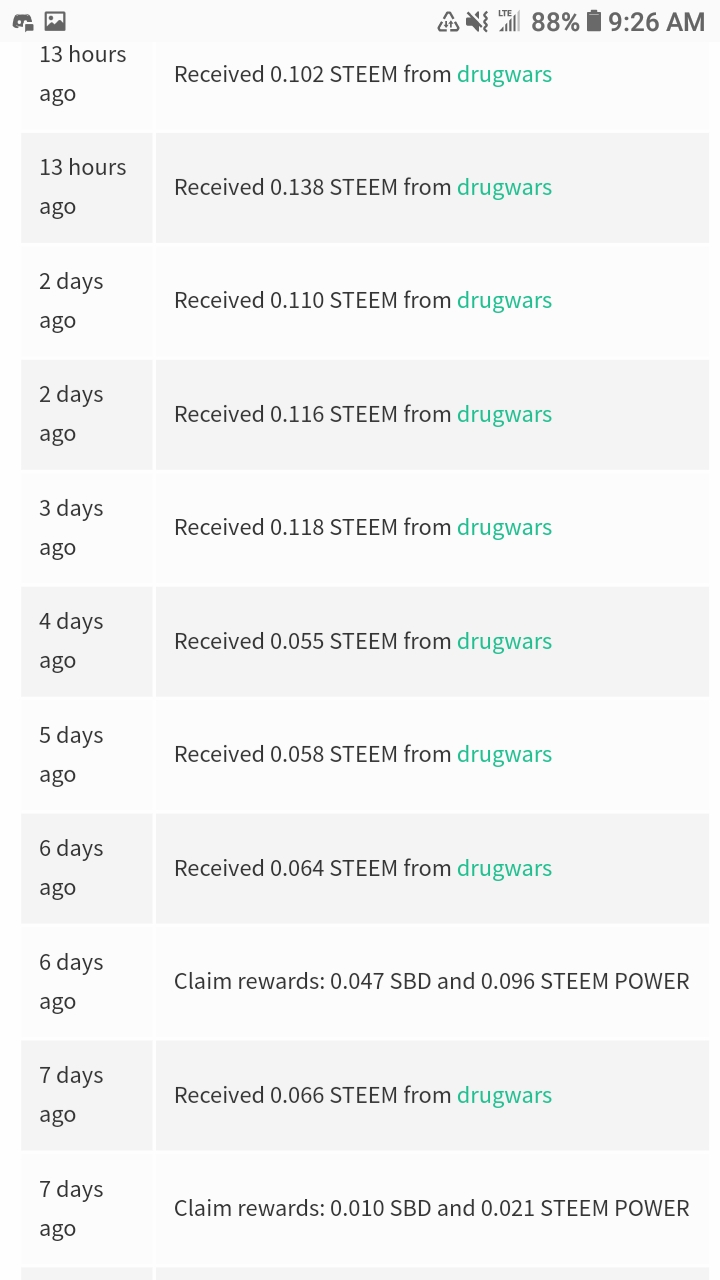The width and height of the screenshot is (720, 1280).
Task: Tap drugwars link in 0.138 STEEM transfer
Action: coord(504,187)
